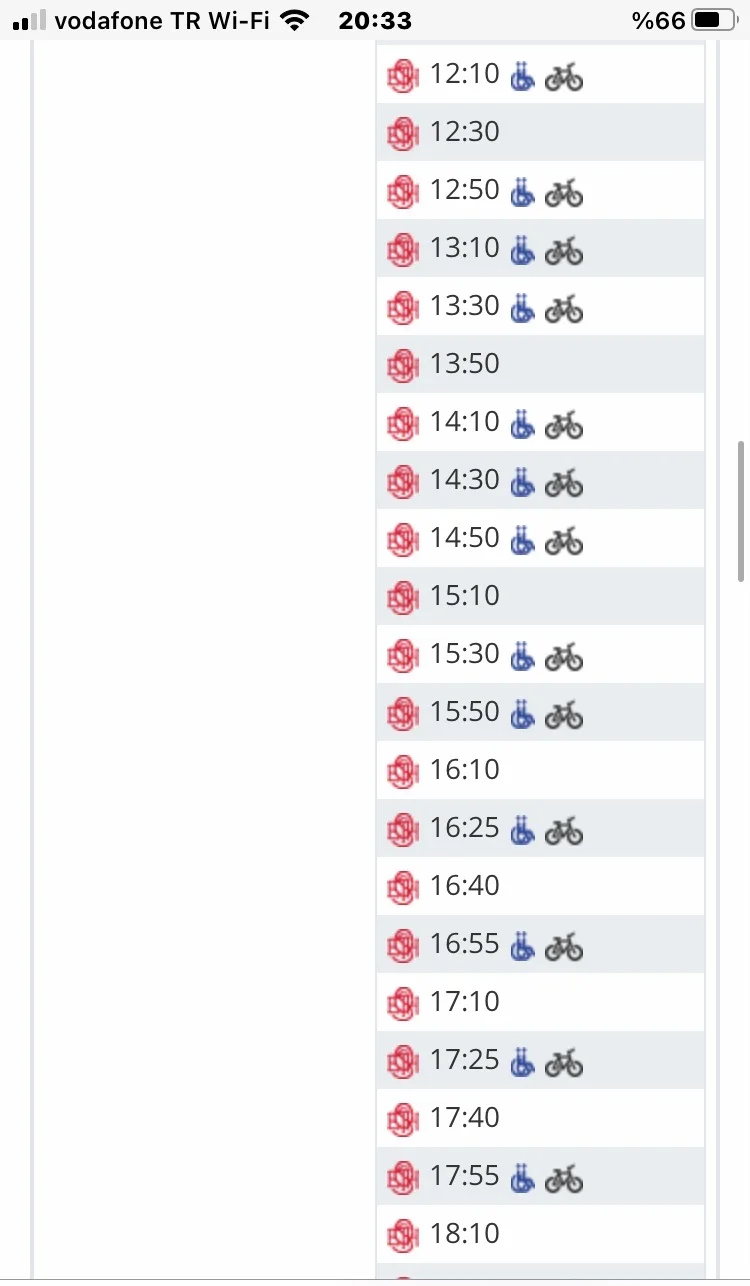The image size is (750, 1286).
Task: Select the red icon next to 15:10
Action: click(402, 598)
